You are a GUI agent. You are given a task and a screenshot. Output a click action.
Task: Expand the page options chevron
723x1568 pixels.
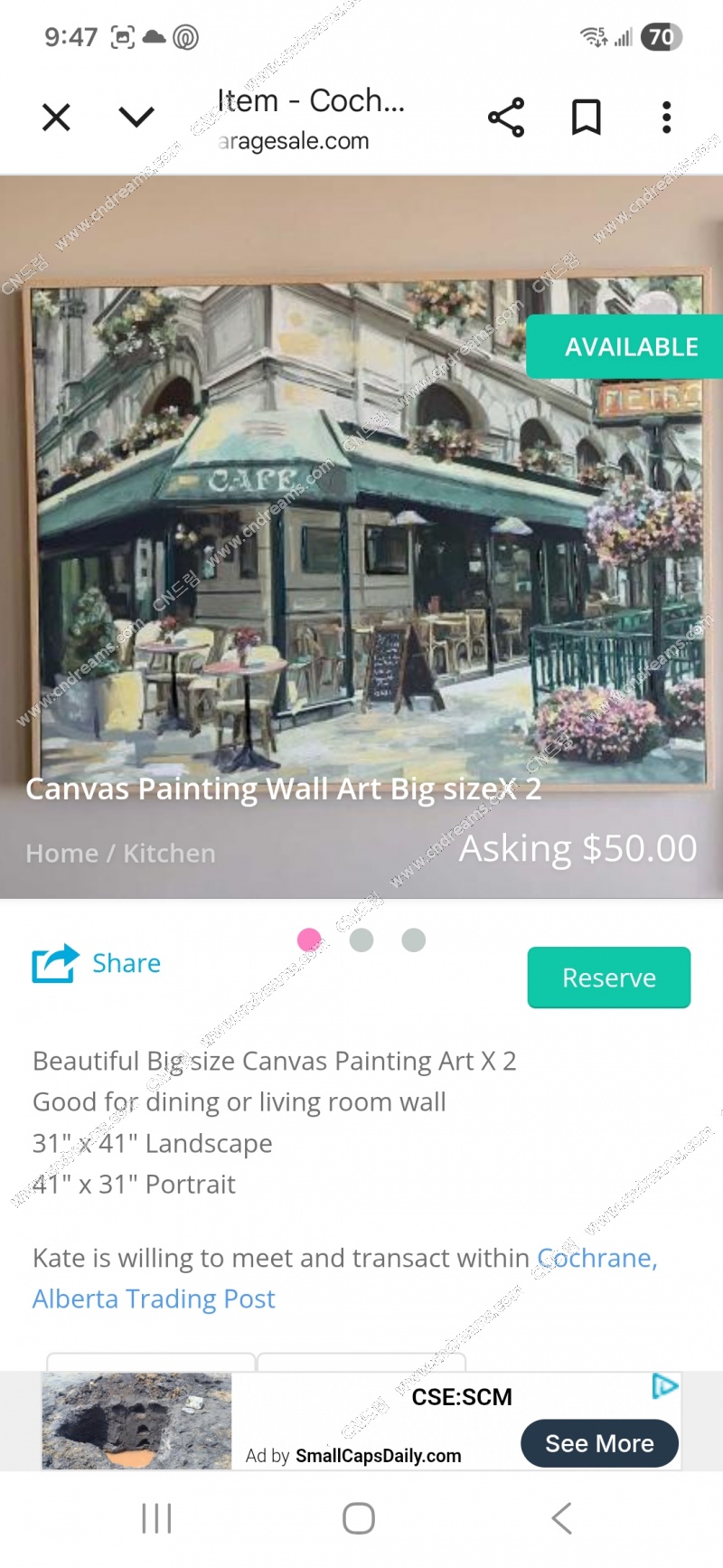click(136, 118)
